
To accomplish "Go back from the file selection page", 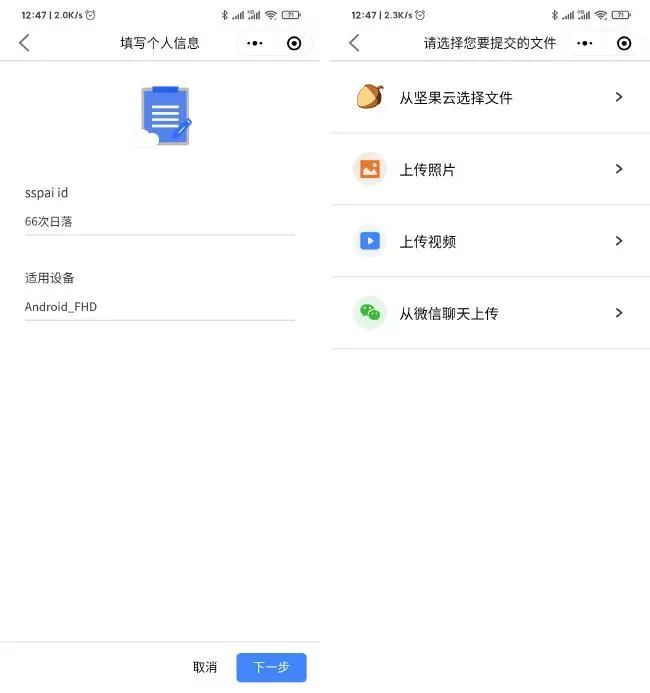I will coord(354,43).
